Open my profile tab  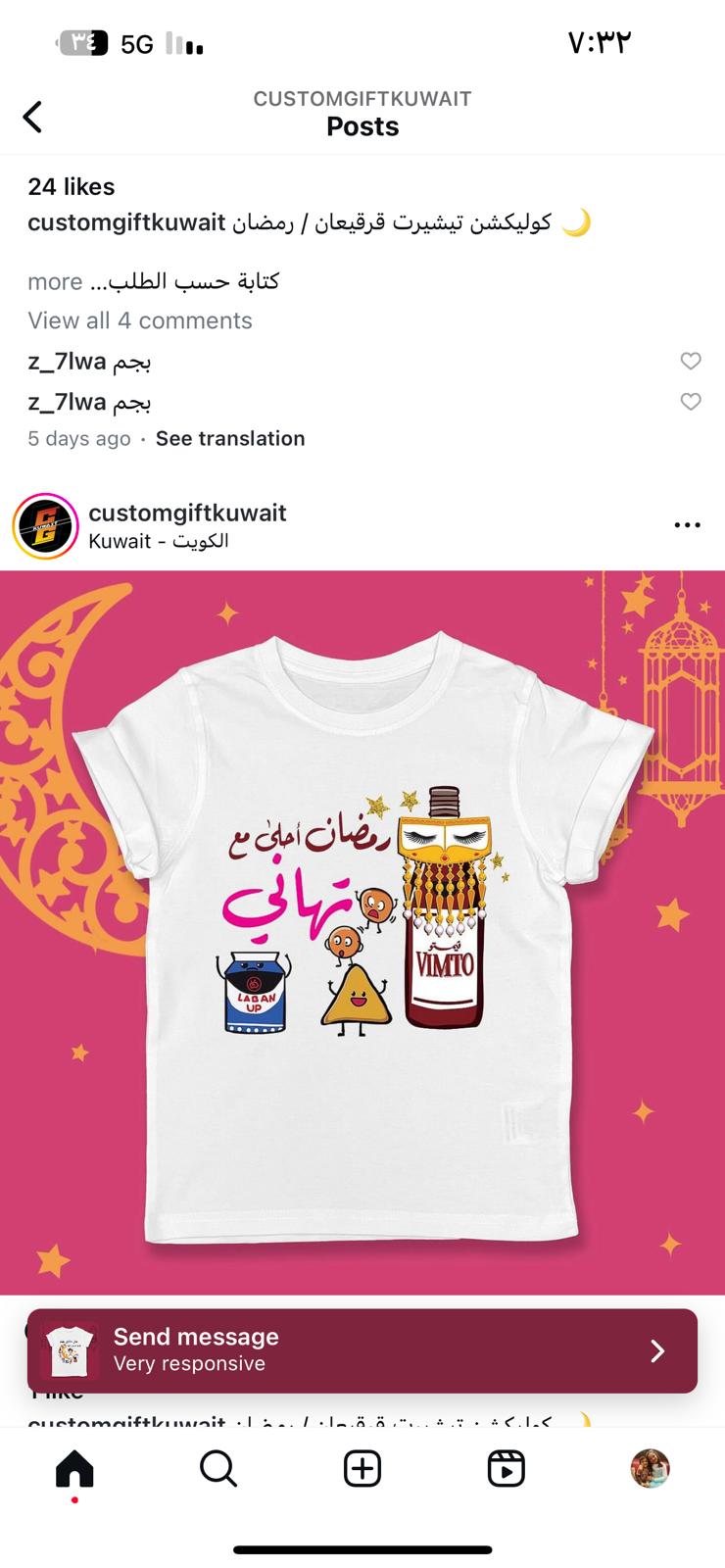[x=650, y=1469]
